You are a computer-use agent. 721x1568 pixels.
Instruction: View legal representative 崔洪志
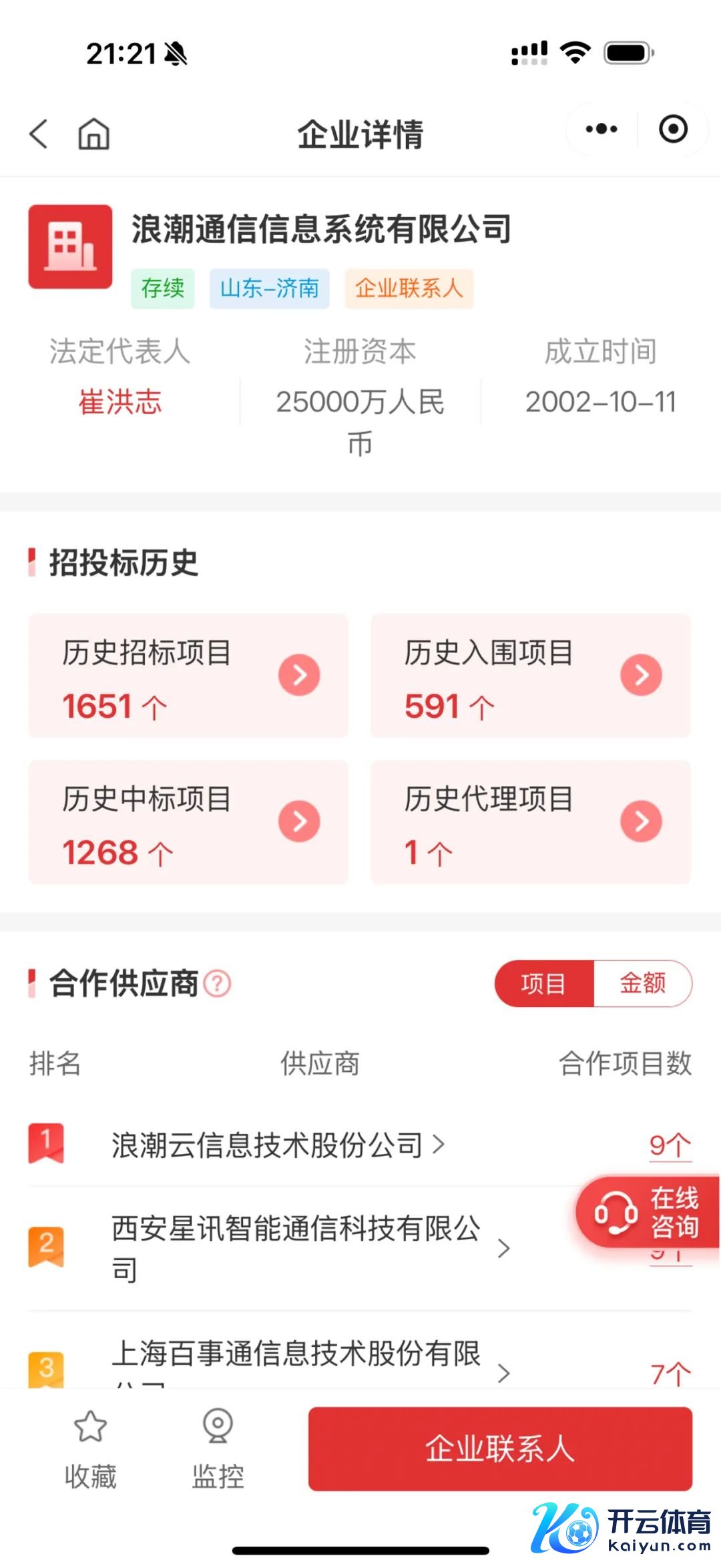pos(120,402)
